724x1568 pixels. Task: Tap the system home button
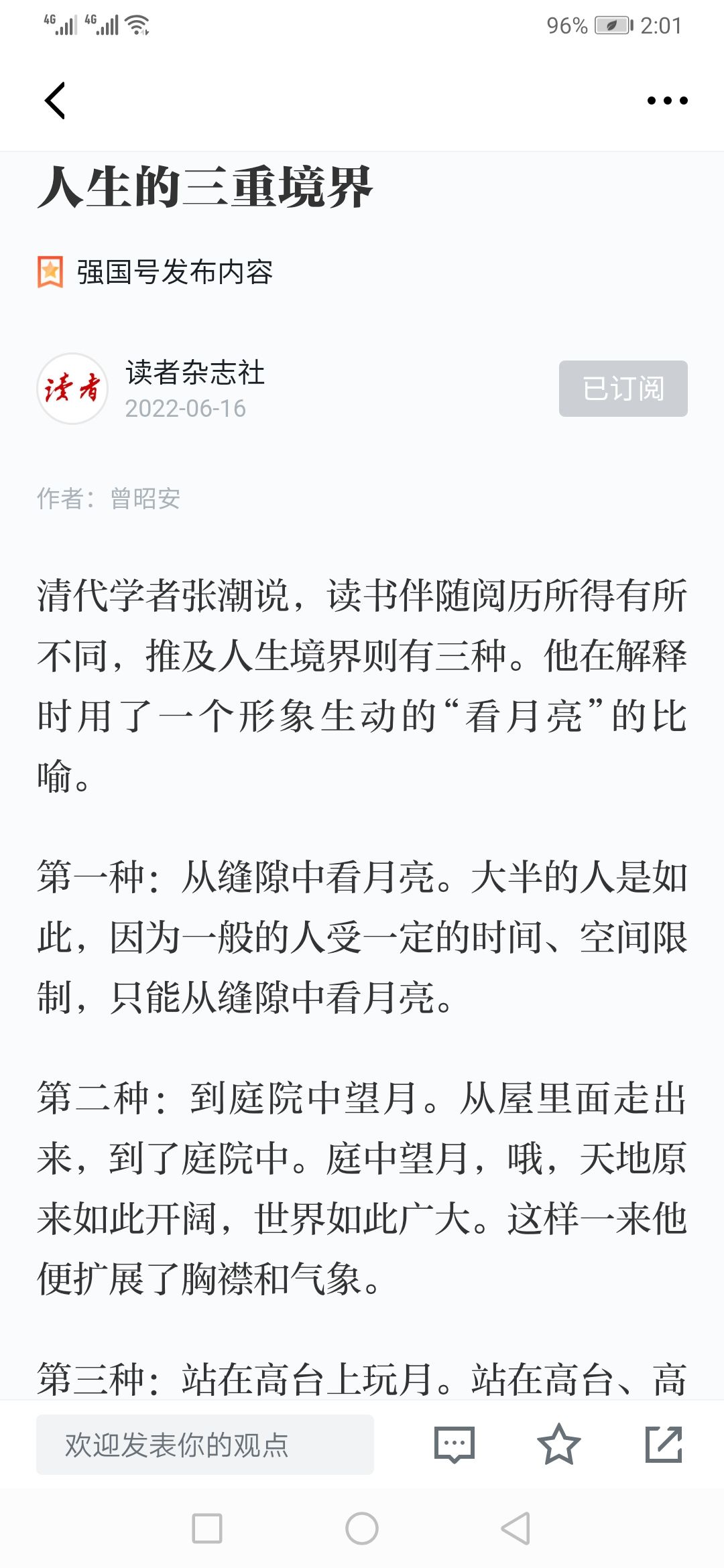(362, 1528)
